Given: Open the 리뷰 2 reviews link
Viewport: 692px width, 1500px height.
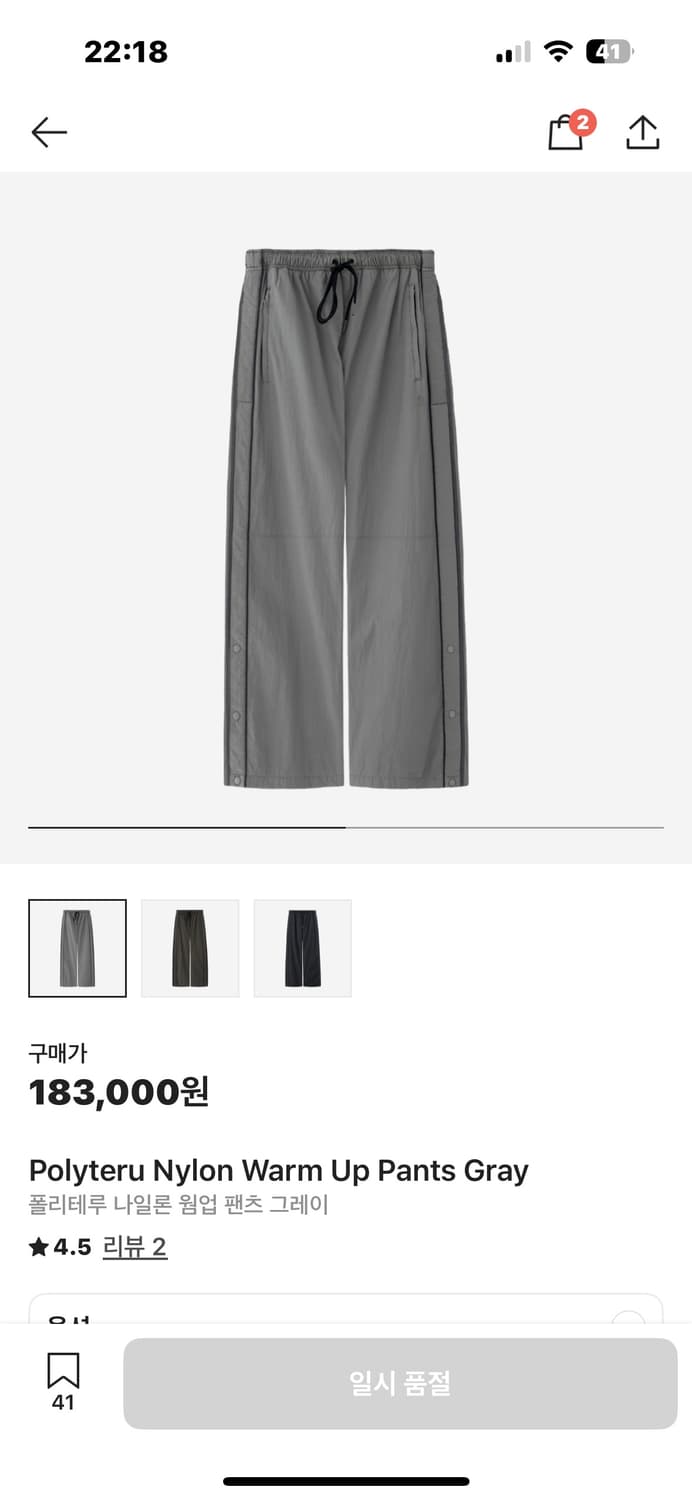Looking at the screenshot, I should pyautogui.click(x=135, y=1247).
